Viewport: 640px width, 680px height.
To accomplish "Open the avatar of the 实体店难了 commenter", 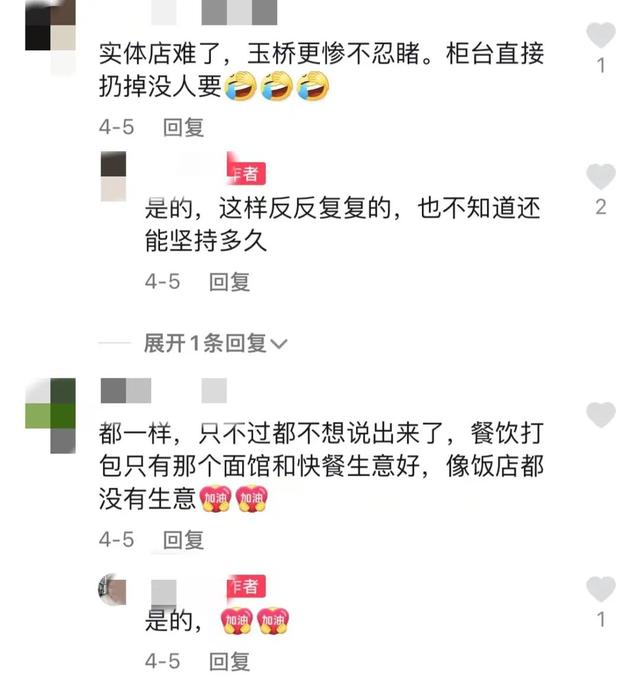I will (x=50, y=25).
